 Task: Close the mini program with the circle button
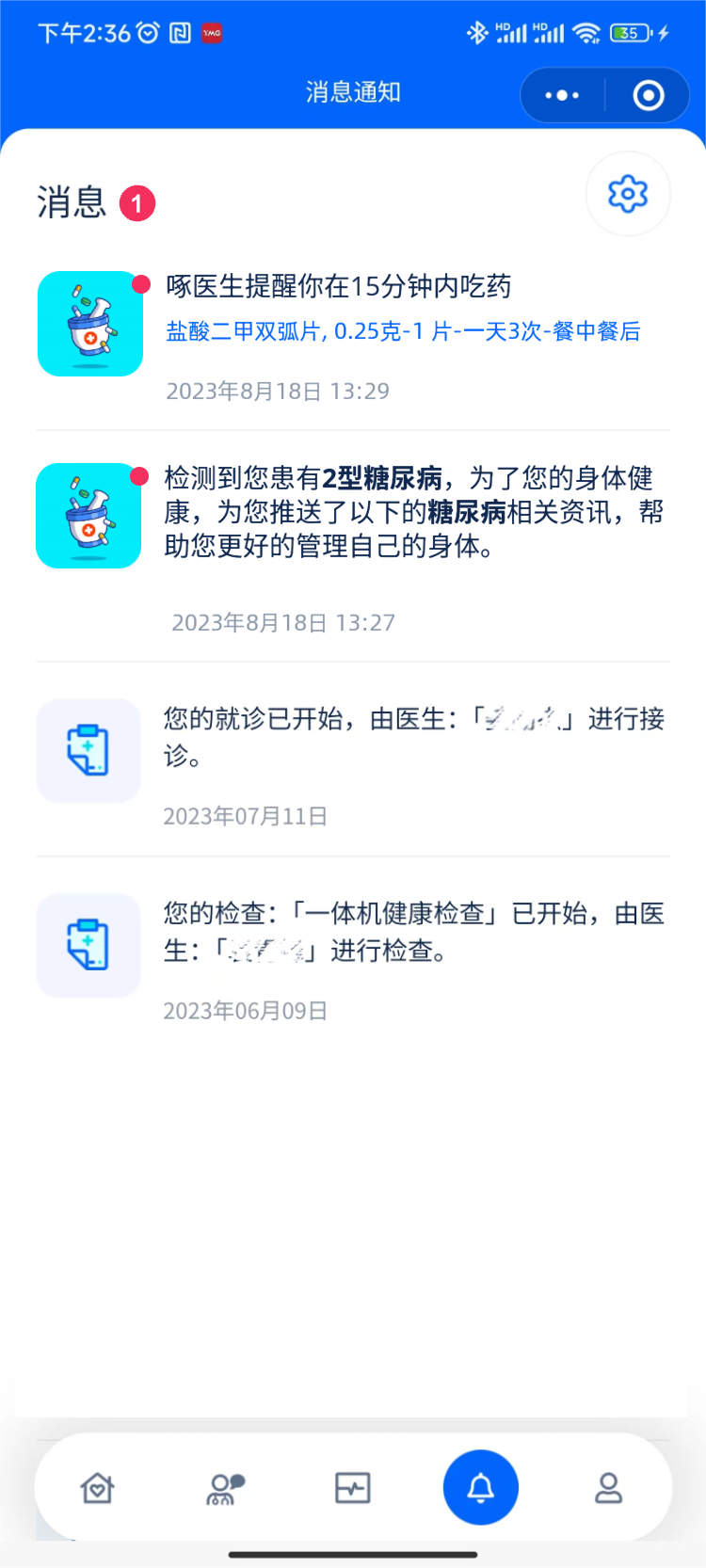649,95
